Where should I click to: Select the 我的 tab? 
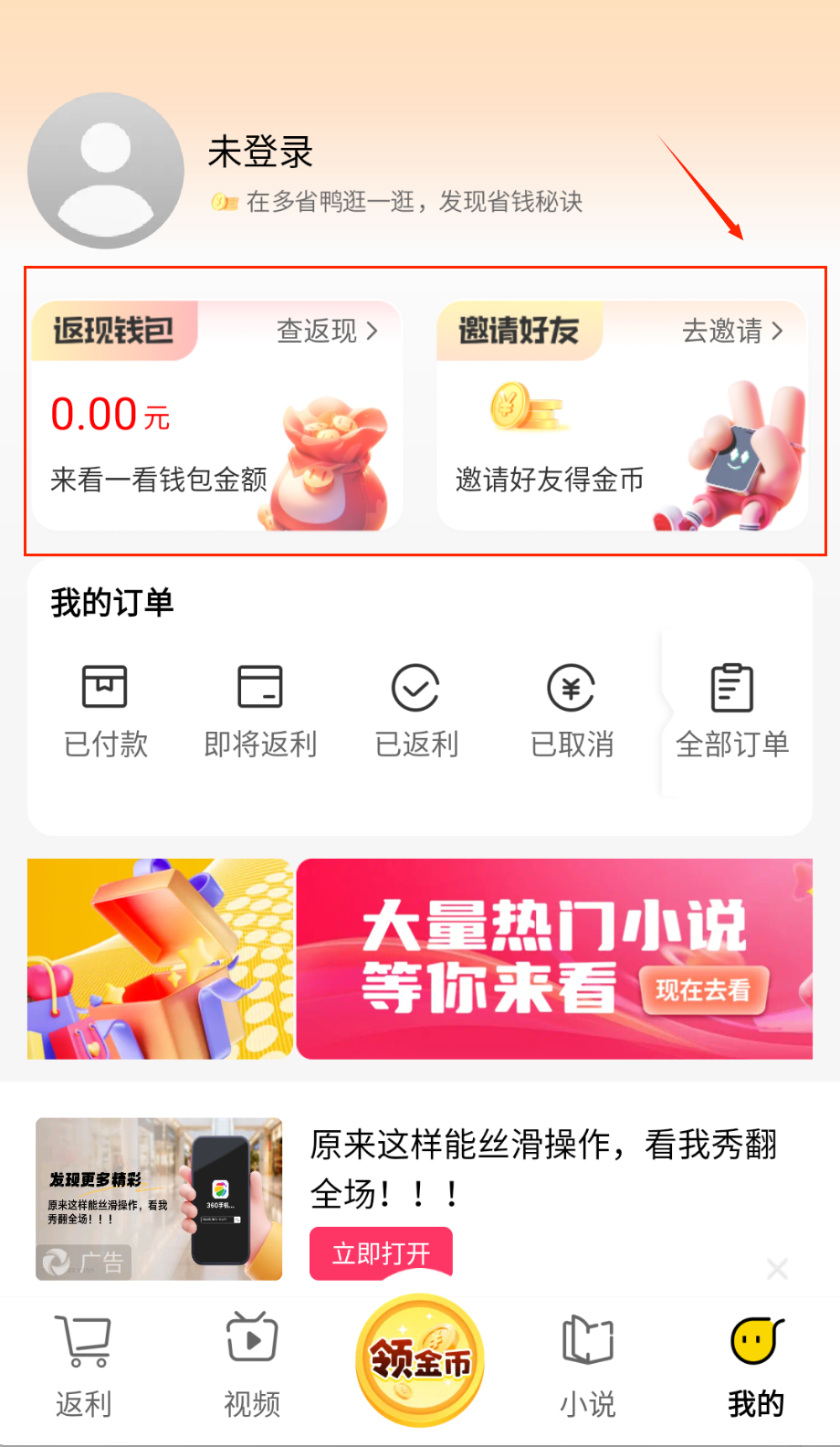point(756,1365)
